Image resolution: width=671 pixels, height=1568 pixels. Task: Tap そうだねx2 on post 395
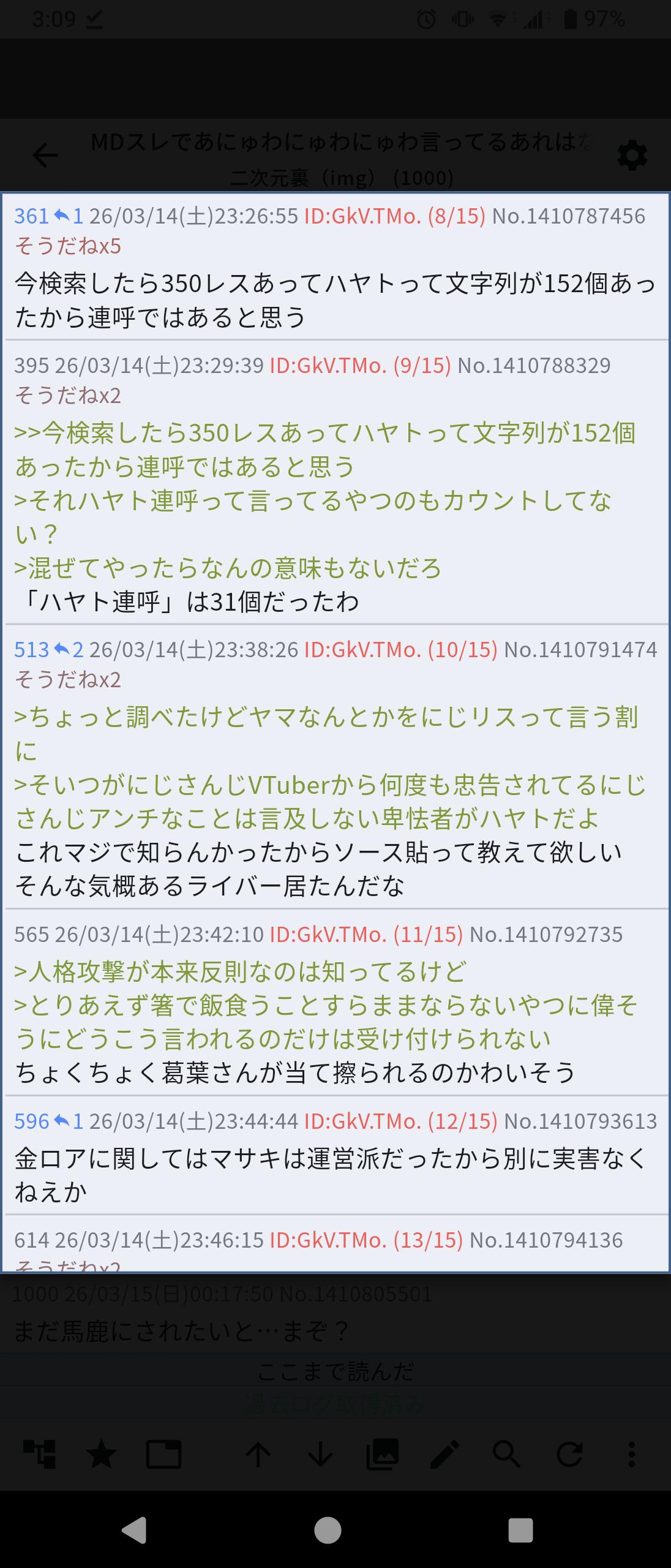point(68,396)
